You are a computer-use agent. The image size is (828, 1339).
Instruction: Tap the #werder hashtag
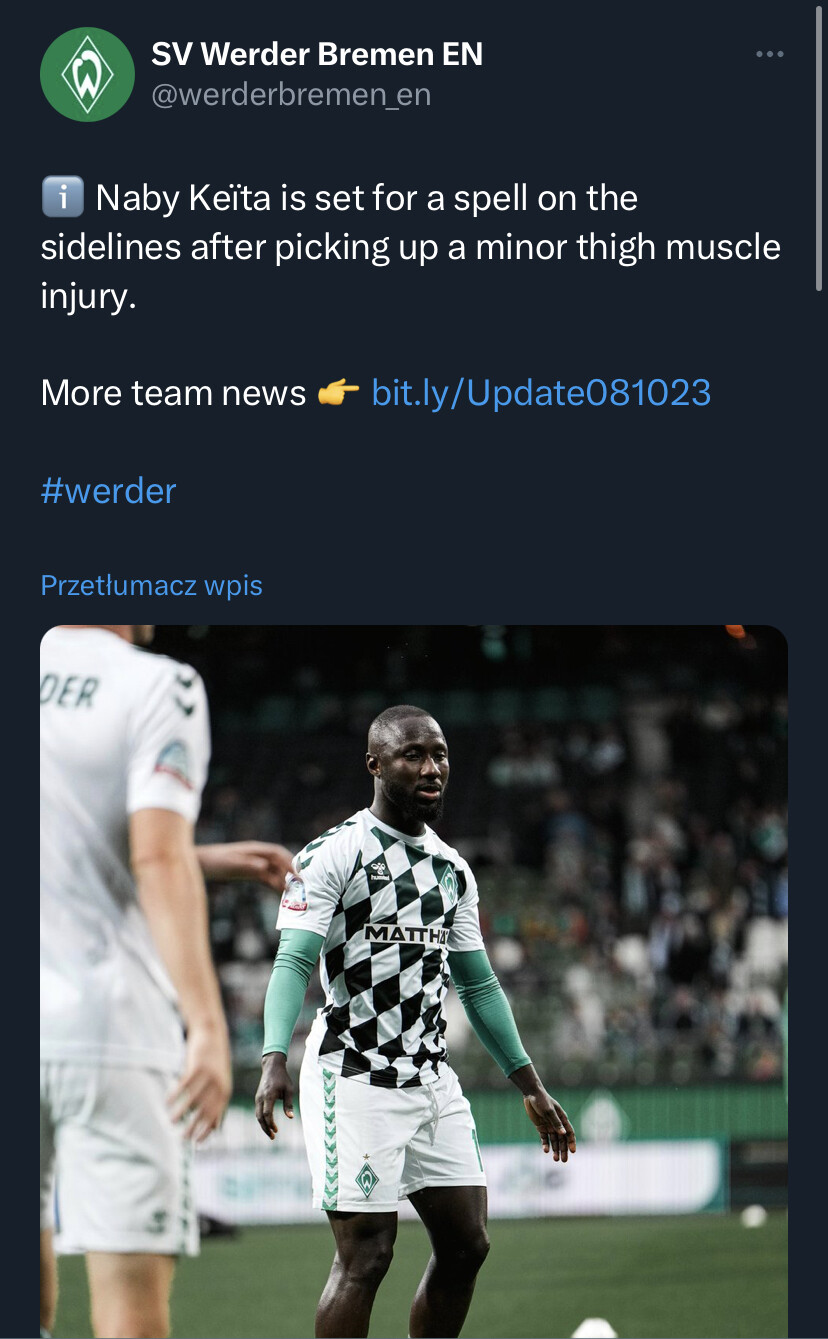[108, 491]
